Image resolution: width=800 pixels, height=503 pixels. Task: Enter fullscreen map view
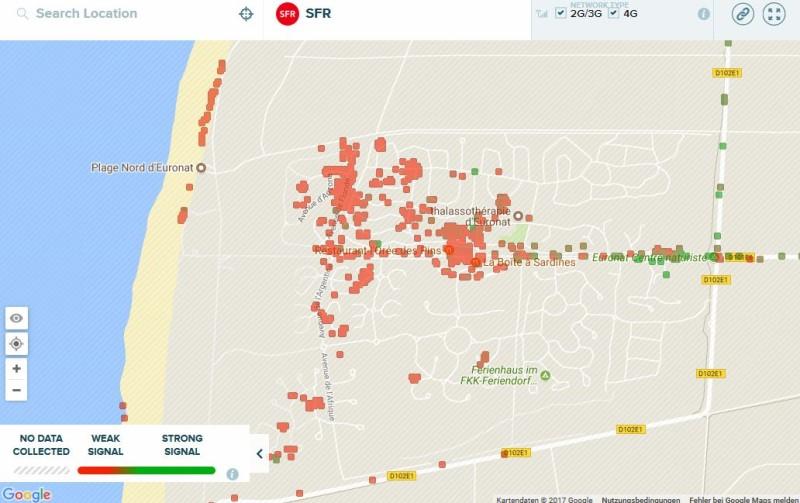click(774, 14)
